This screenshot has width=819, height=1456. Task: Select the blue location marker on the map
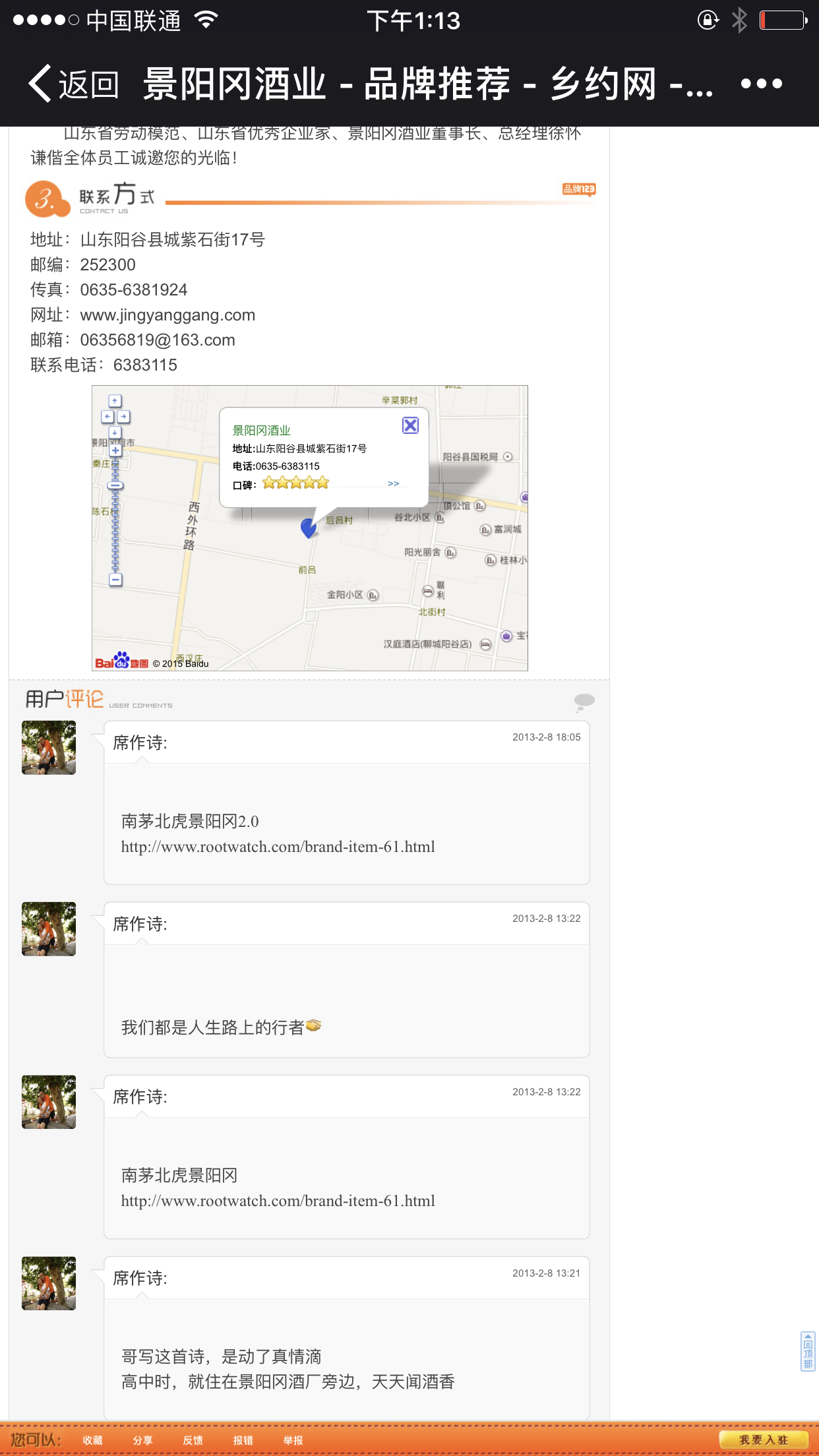(309, 527)
